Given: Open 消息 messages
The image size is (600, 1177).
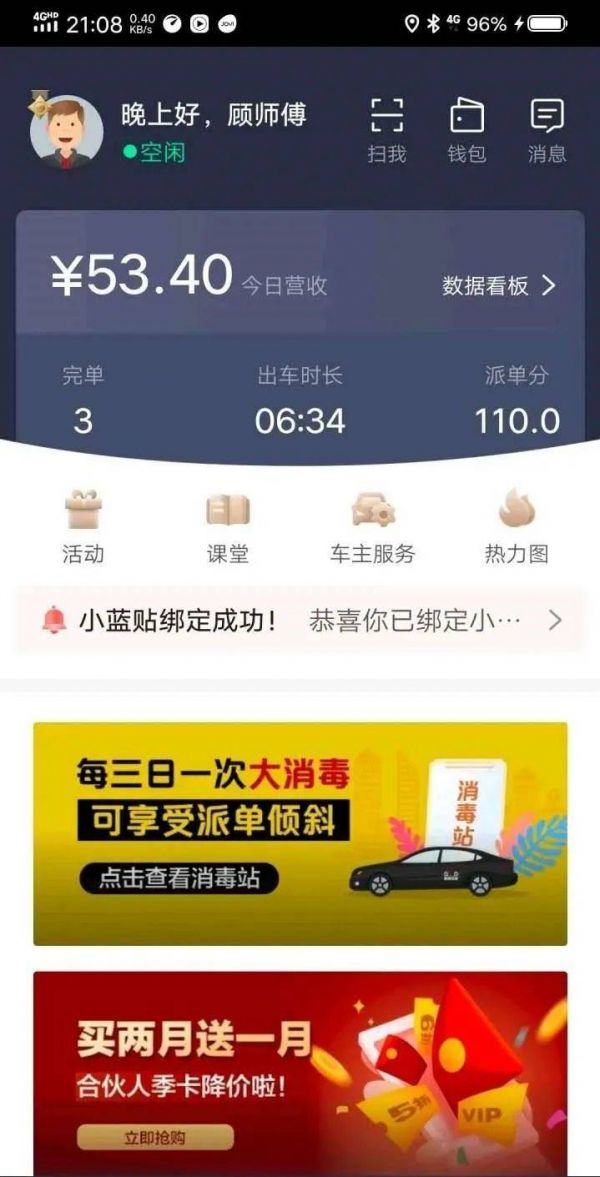Looking at the screenshot, I should click(x=547, y=130).
